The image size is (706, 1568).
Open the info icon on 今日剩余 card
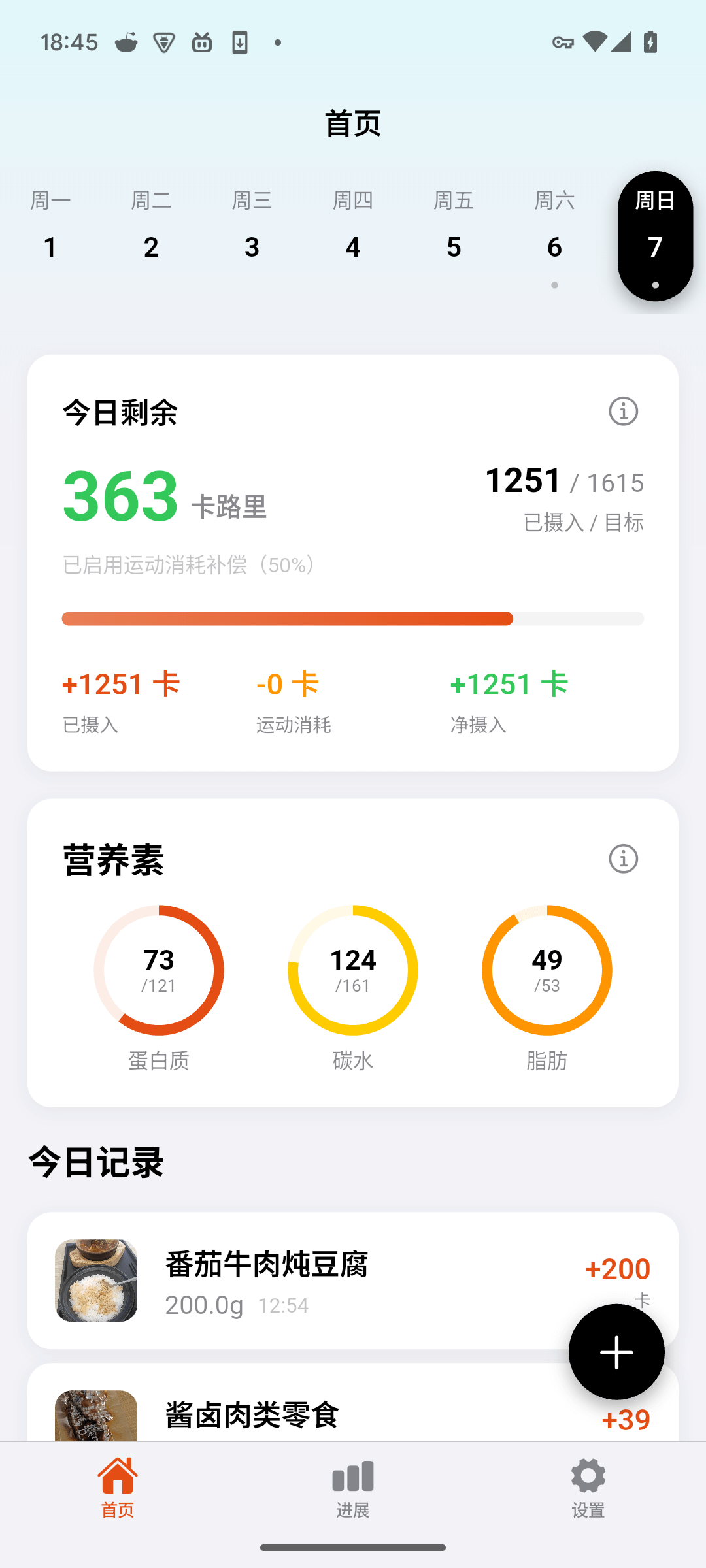point(623,411)
